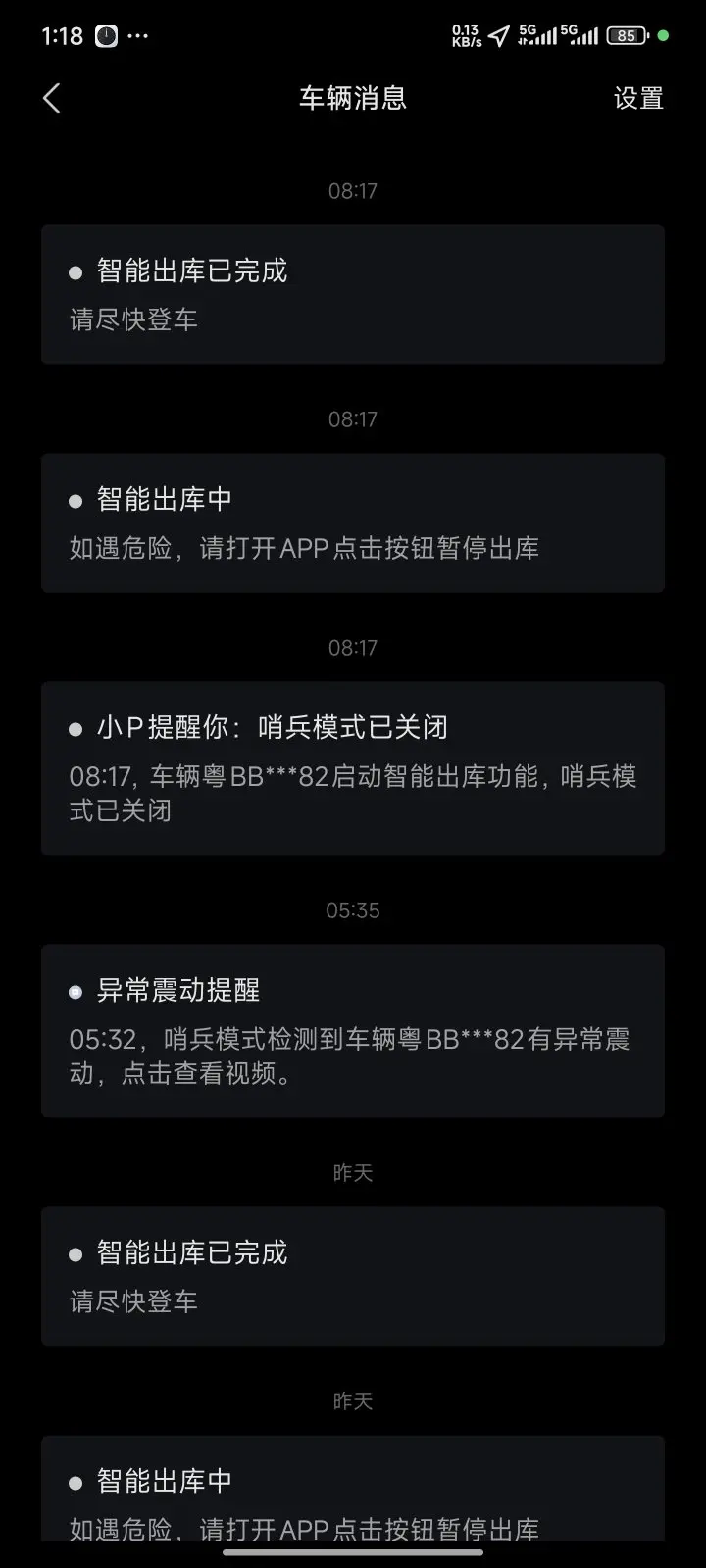The height and width of the screenshot is (1568, 706).
Task: Open the 08:17 智能出库中 message
Action: (353, 522)
